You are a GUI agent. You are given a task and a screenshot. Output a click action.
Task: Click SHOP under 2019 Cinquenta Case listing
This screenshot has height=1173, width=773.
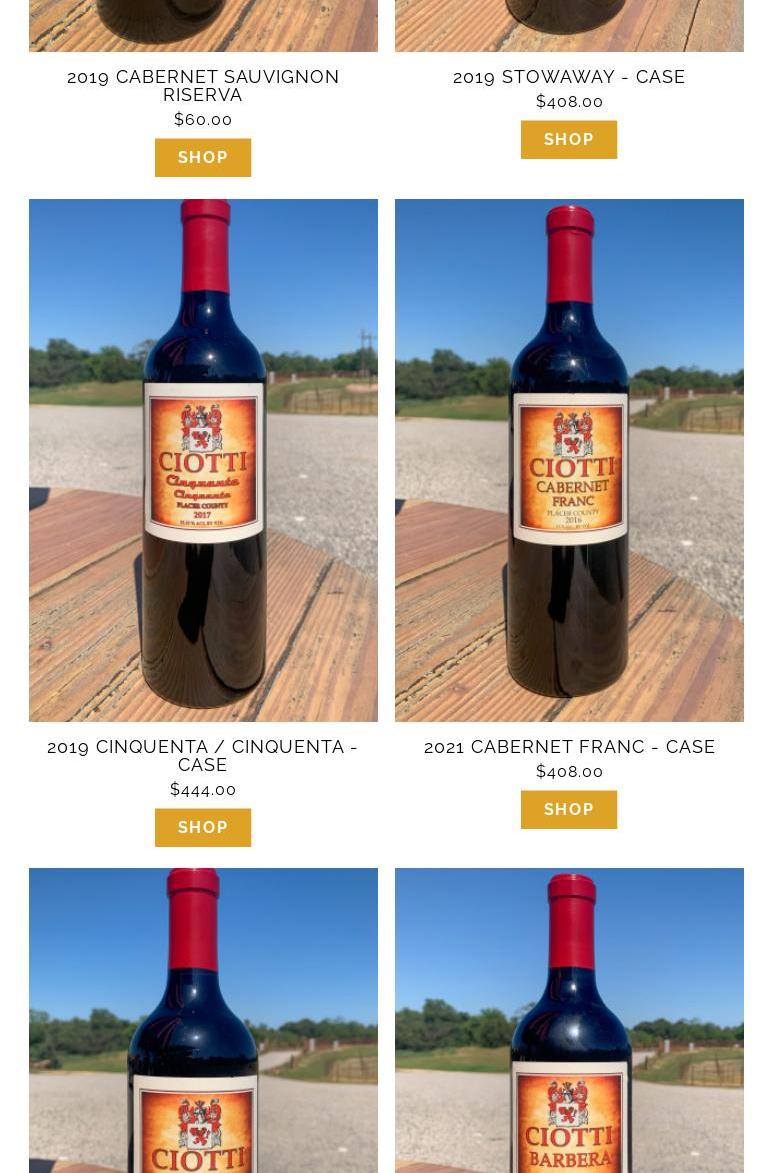(x=203, y=827)
